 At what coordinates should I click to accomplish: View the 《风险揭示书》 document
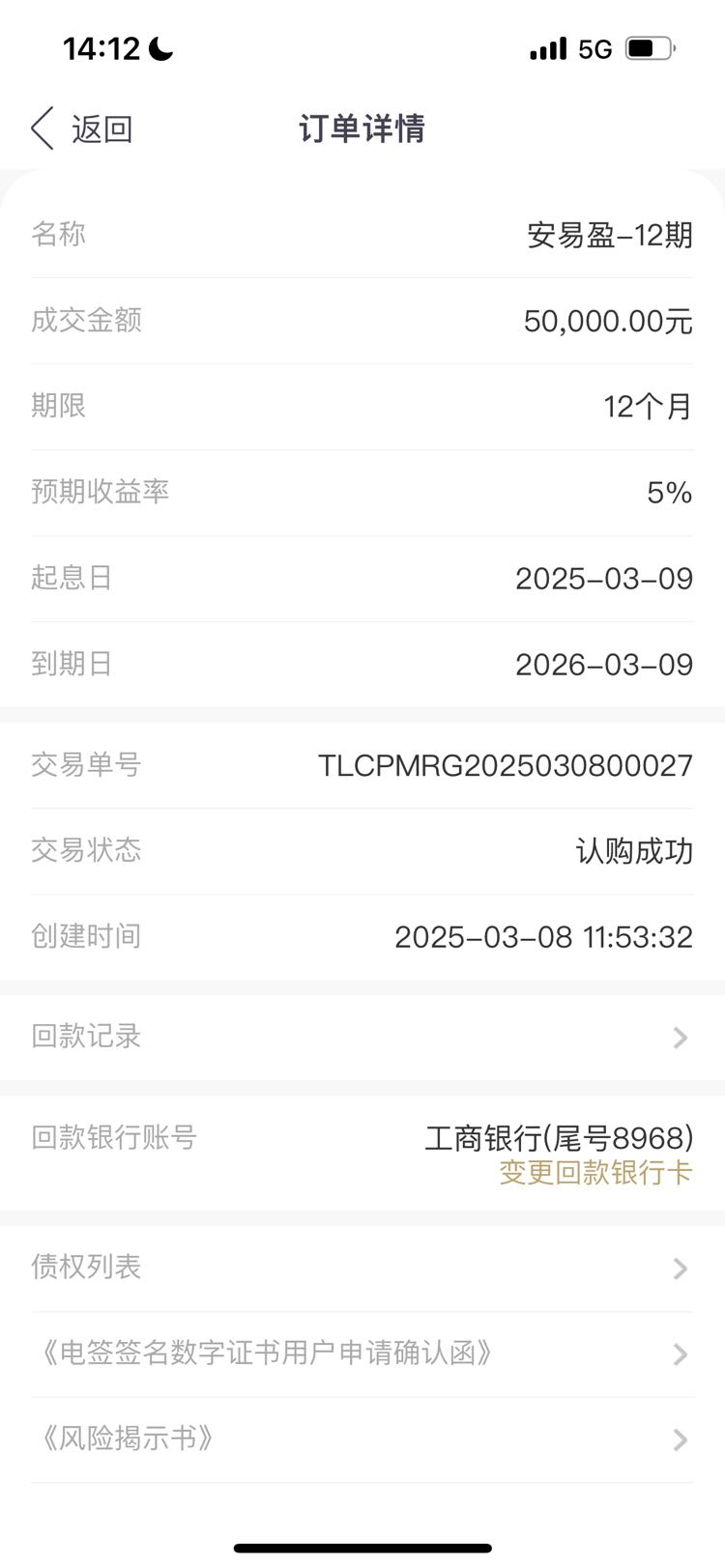[362, 1440]
